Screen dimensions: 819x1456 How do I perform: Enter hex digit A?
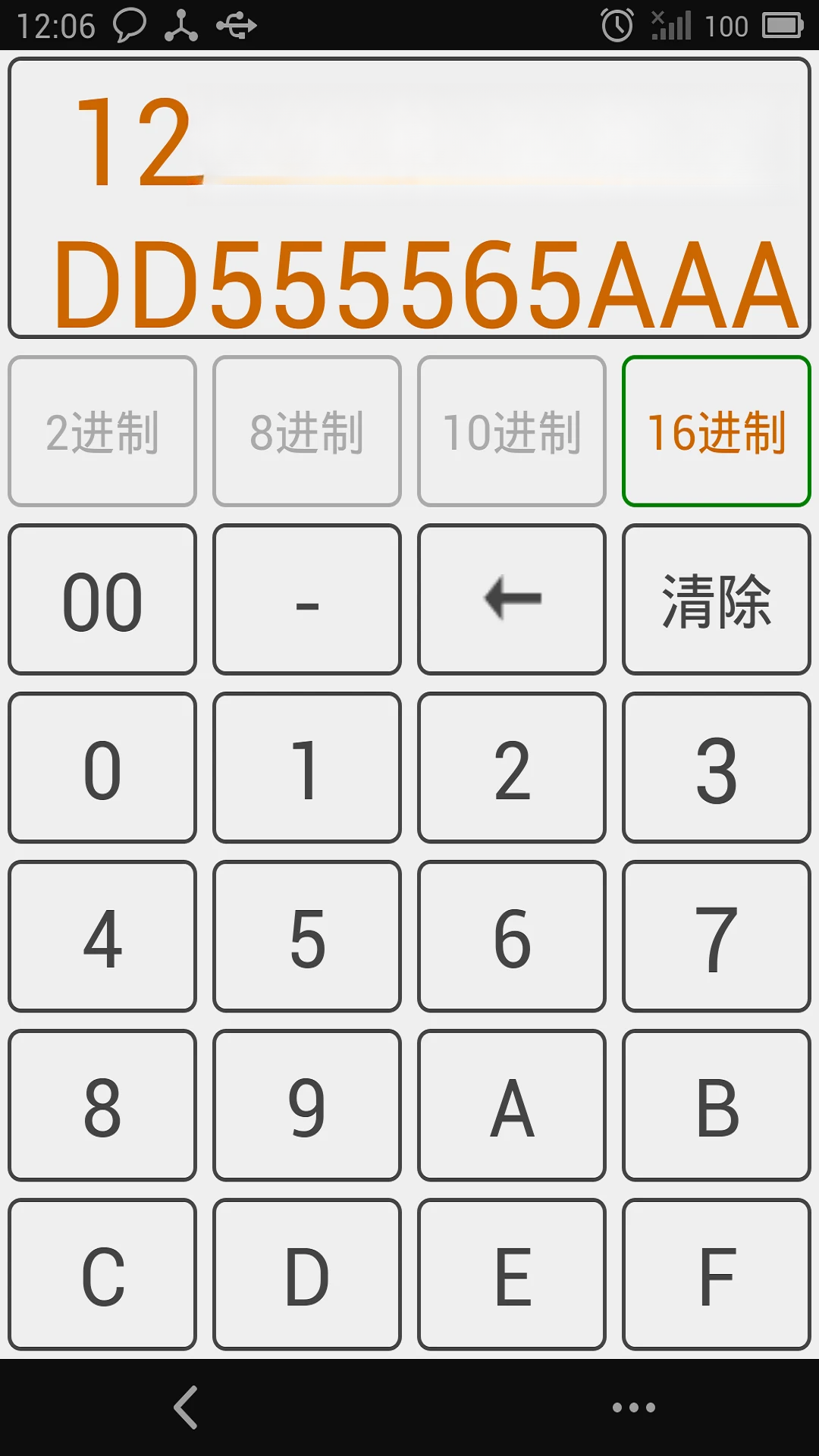pos(512,1105)
